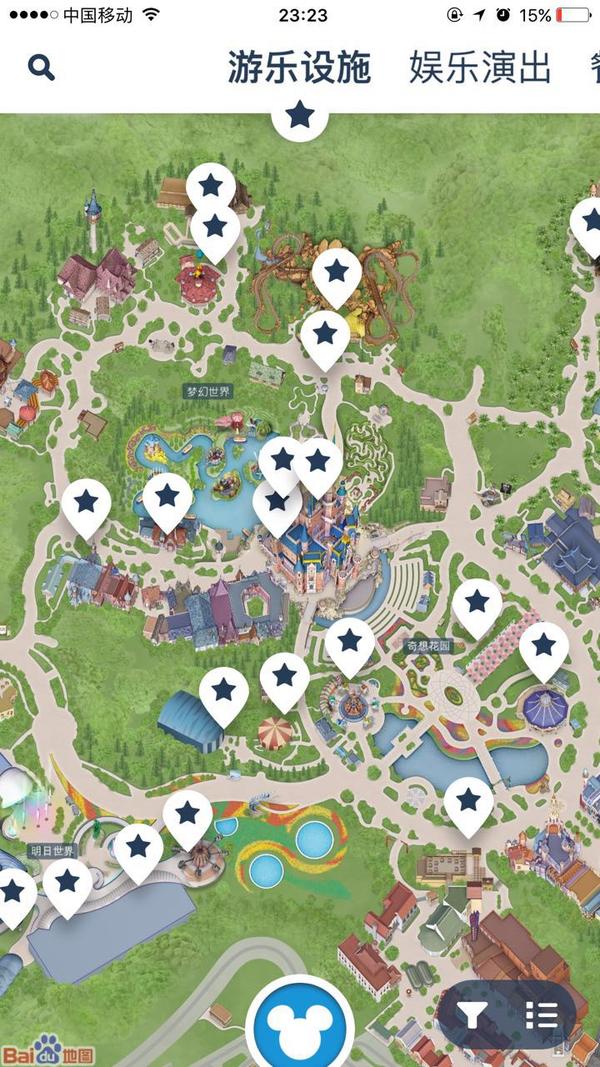Select star pin over the roller coaster
600x1067 pixels.
click(336, 273)
